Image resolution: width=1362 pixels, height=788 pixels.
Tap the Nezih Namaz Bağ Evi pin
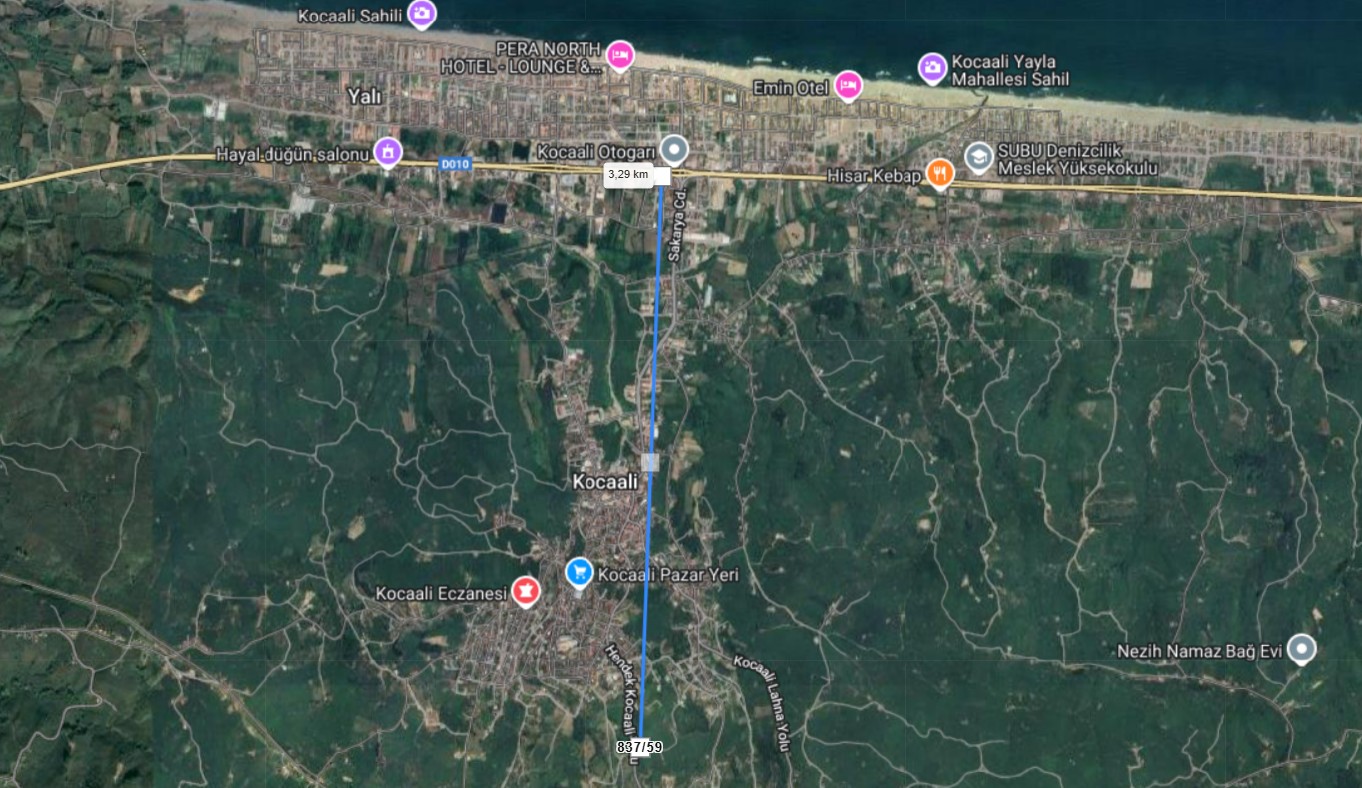(x=1300, y=648)
